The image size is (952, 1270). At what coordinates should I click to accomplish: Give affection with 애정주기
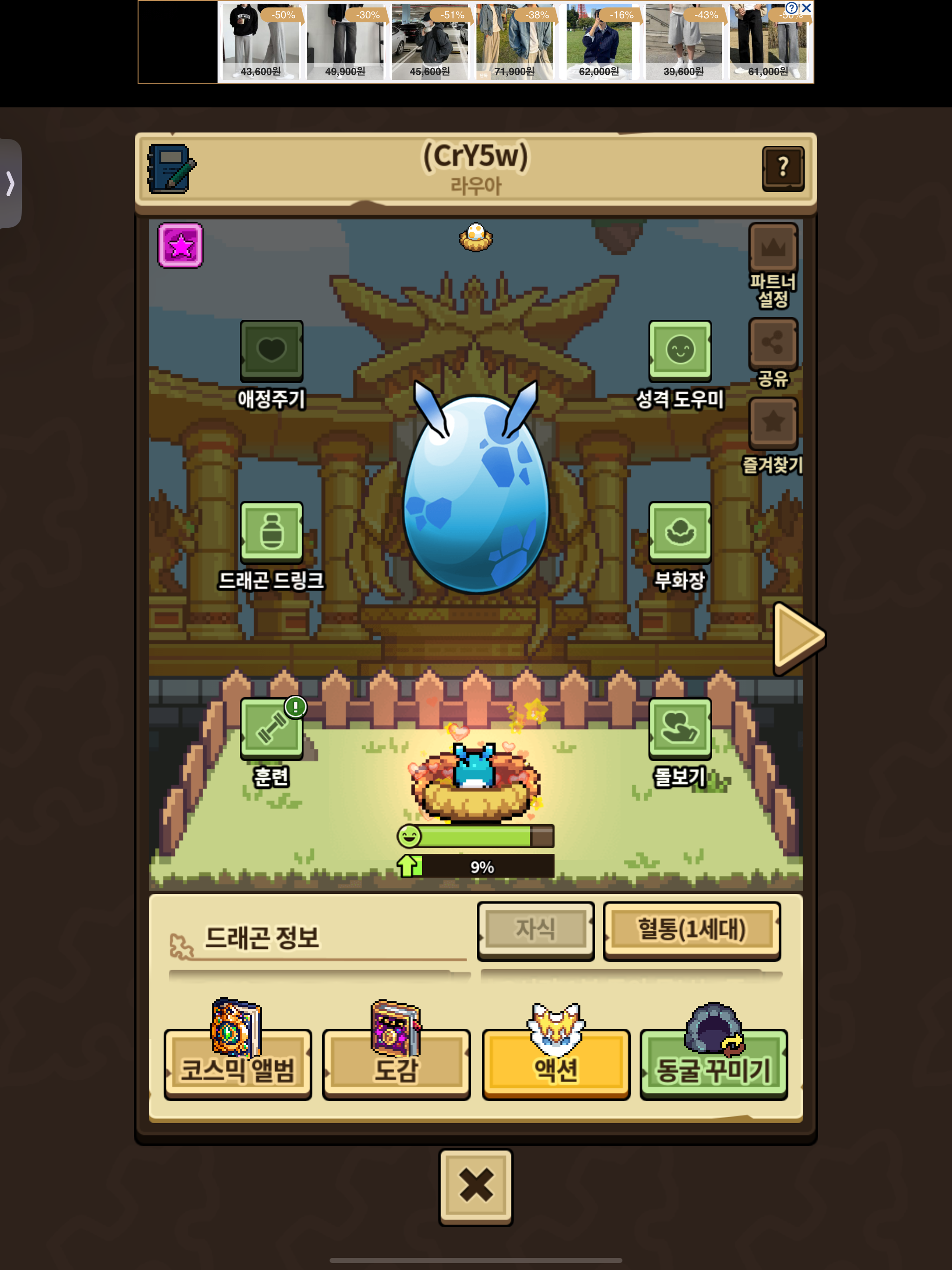(271, 364)
